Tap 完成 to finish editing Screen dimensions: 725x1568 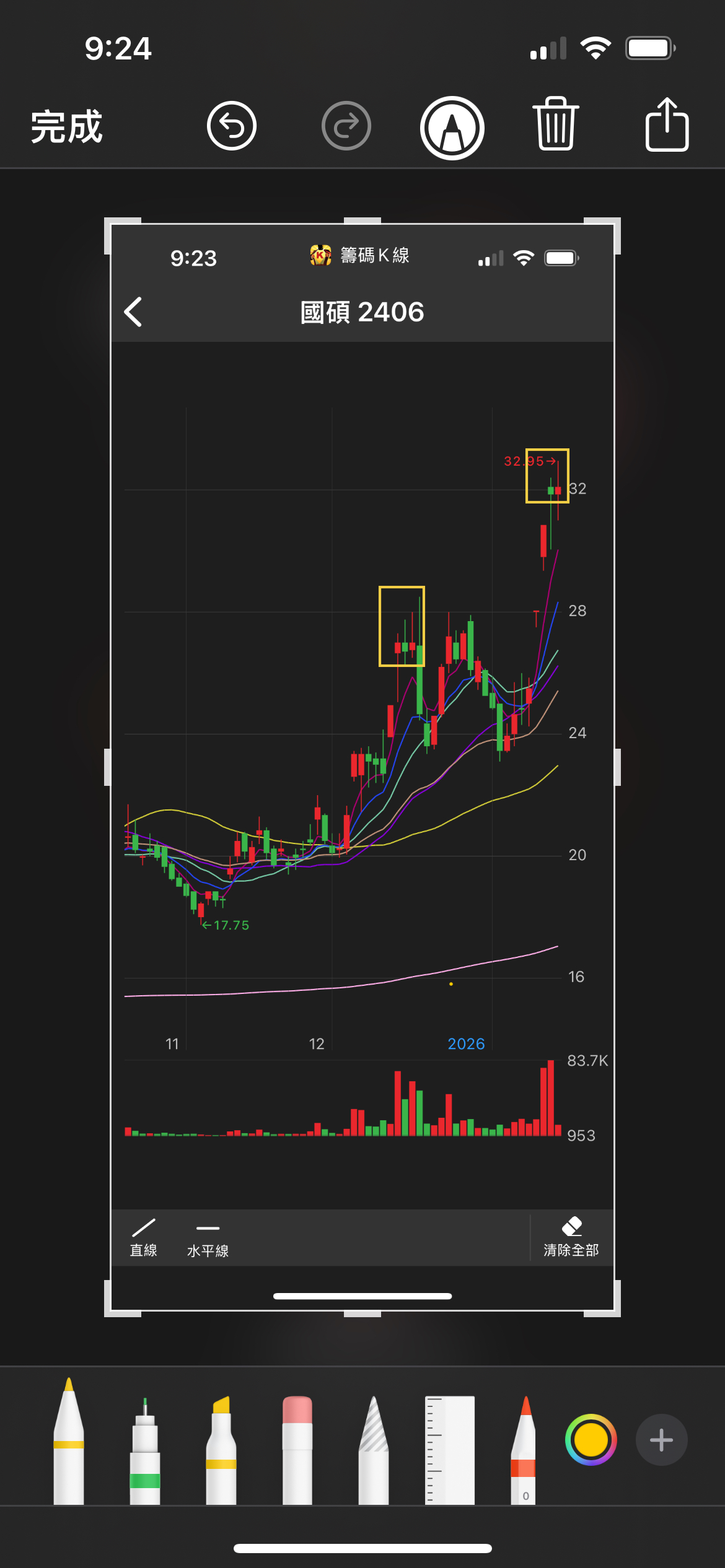coord(67,127)
